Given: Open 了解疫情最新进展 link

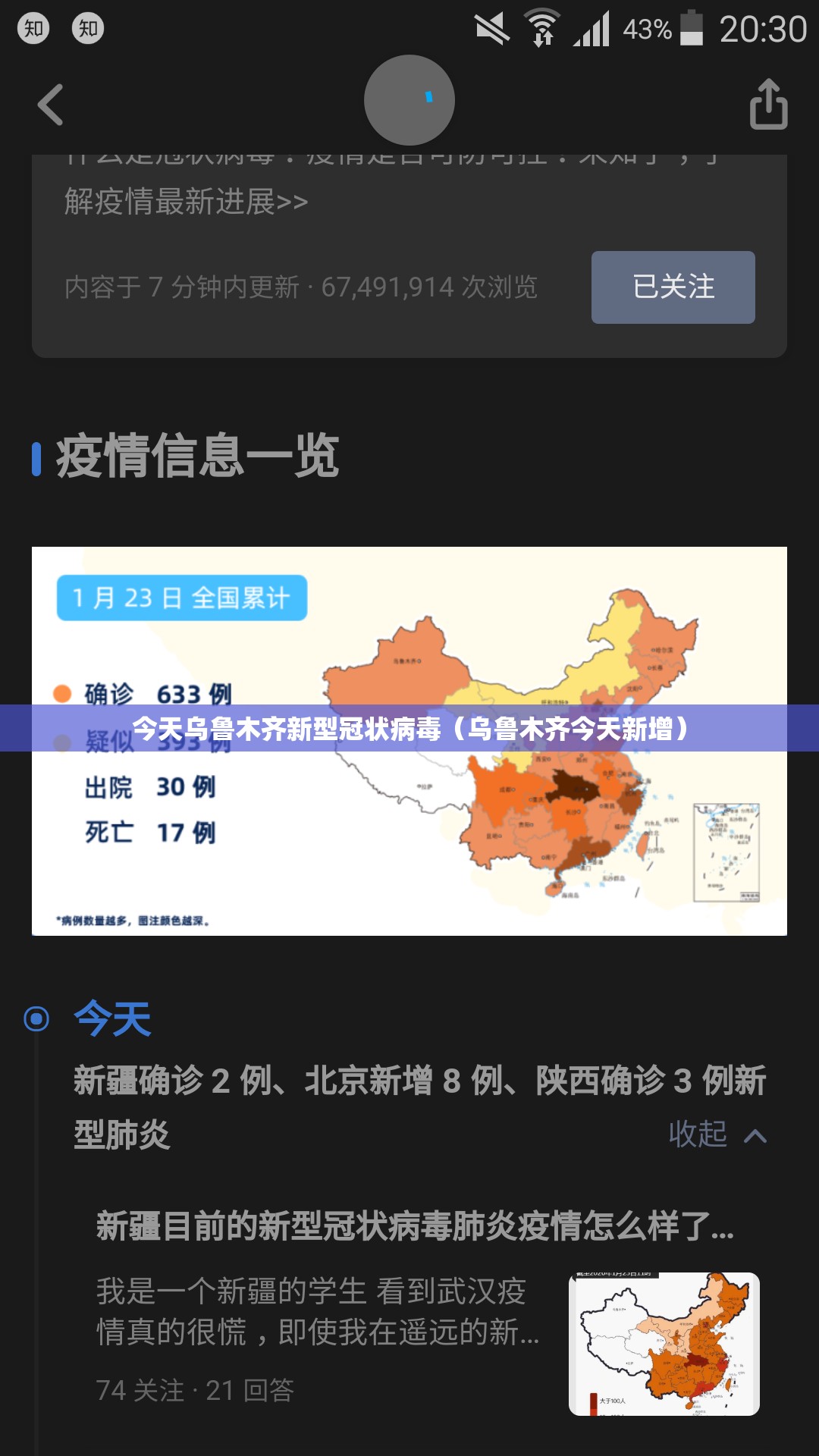Looking at the screenshot, I should [187, 202].
